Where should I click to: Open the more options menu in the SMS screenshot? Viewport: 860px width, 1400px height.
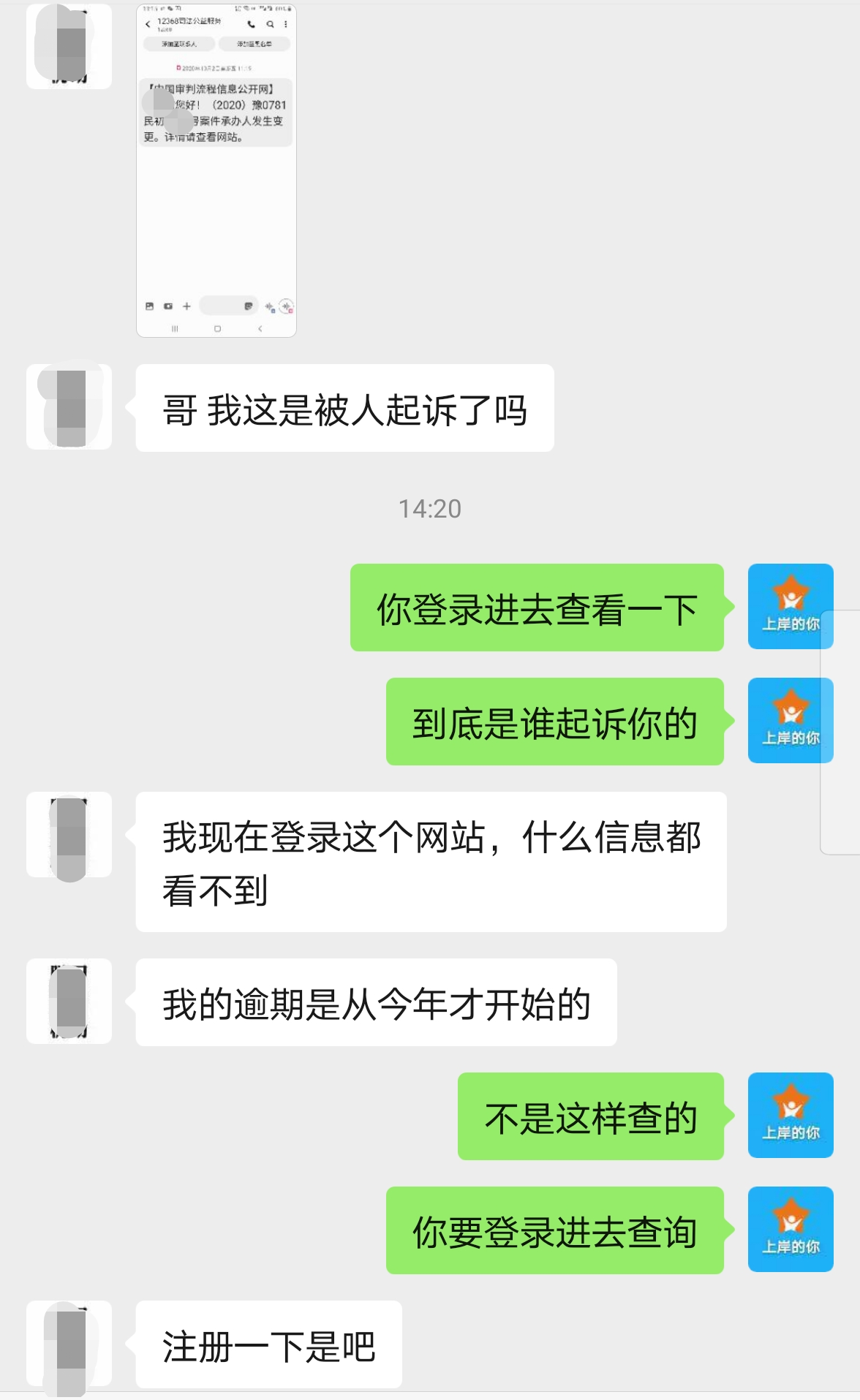pos(286,24)
